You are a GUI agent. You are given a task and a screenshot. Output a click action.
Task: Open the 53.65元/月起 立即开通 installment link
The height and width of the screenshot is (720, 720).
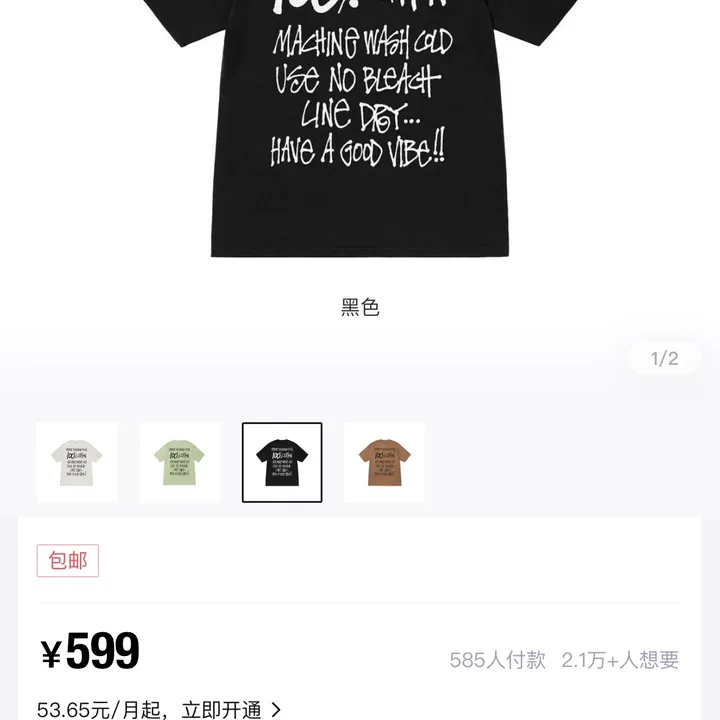[160, 709]
